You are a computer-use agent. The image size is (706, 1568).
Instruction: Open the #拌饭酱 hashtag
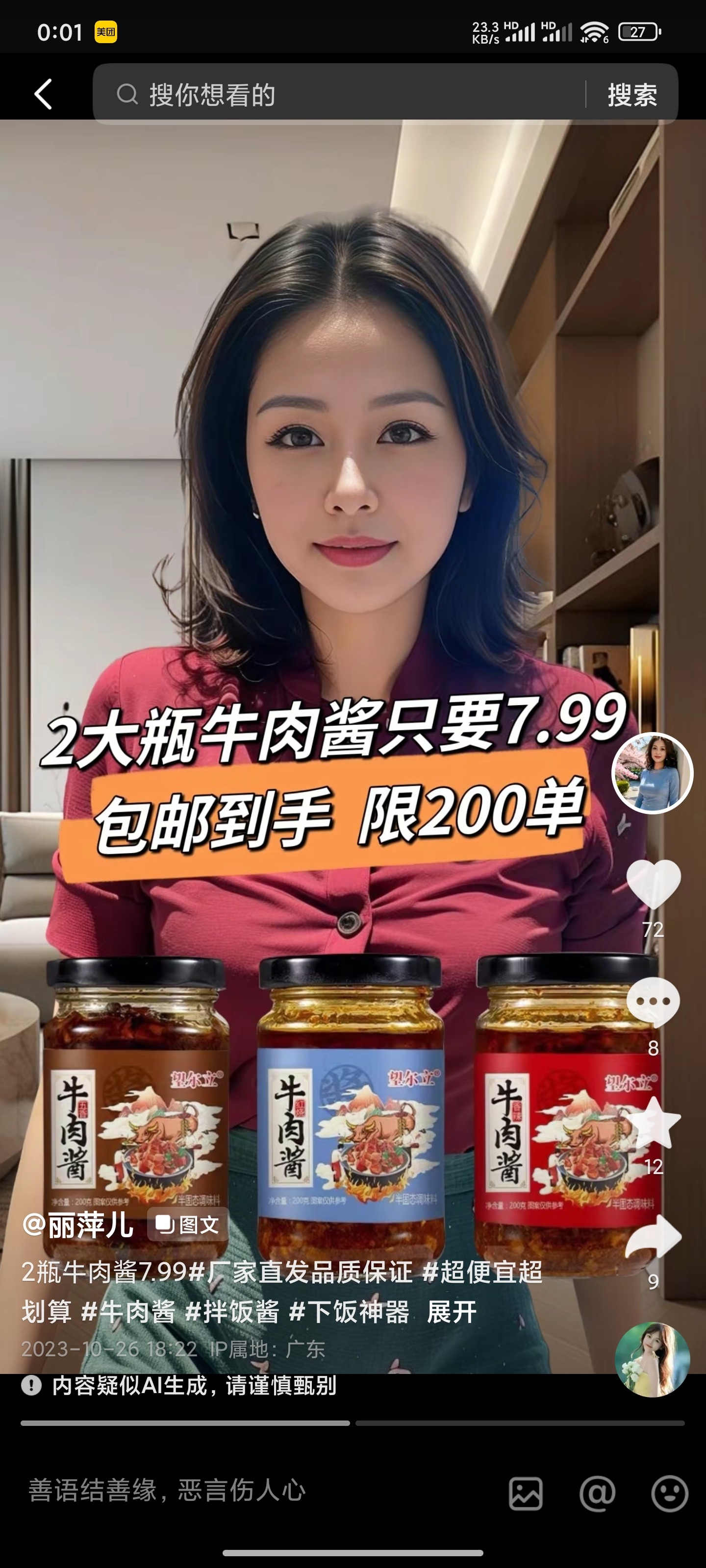[x=232, y=1311]
